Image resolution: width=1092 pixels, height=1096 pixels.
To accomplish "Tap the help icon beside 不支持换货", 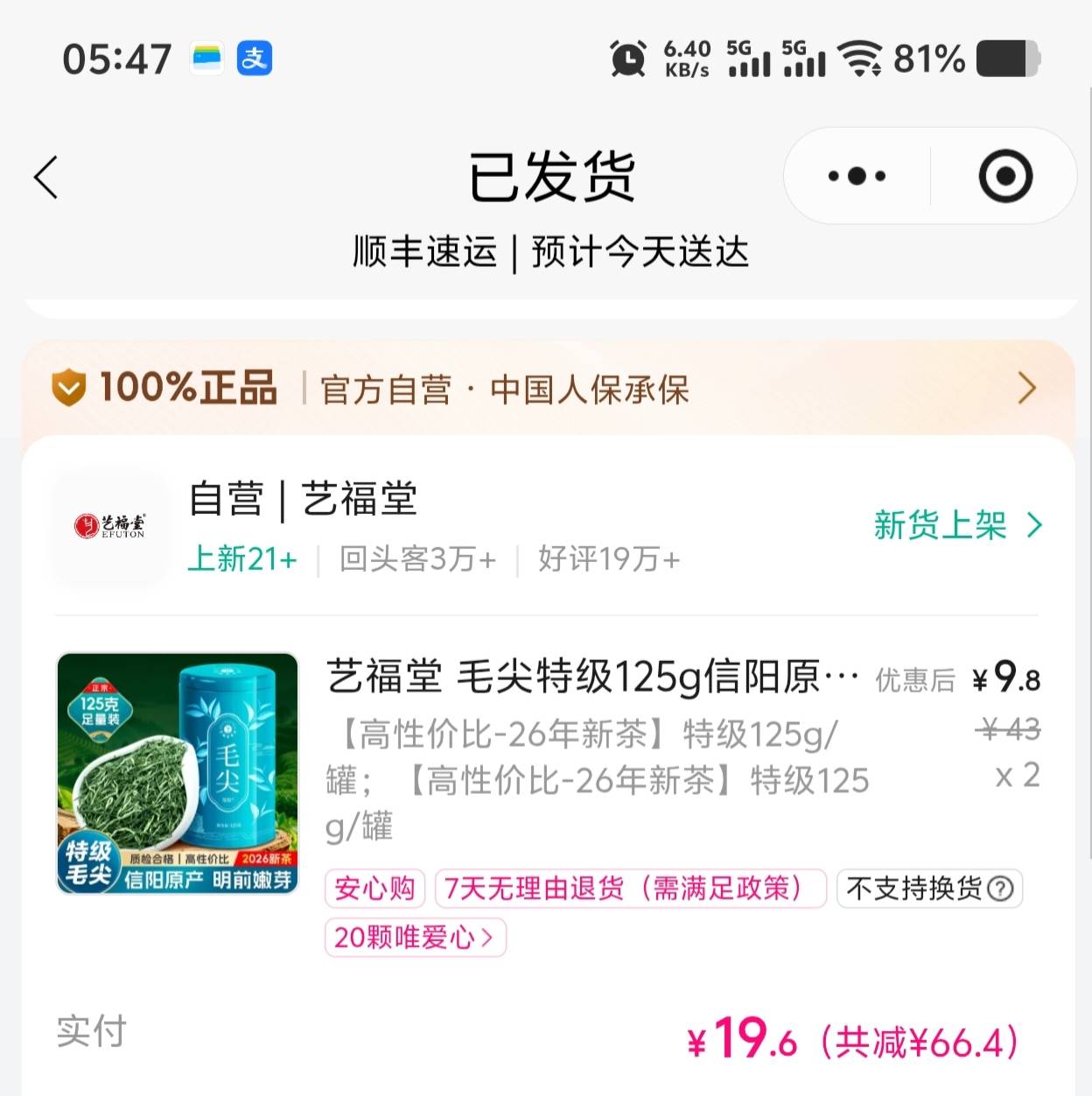I will [1000, 889].
